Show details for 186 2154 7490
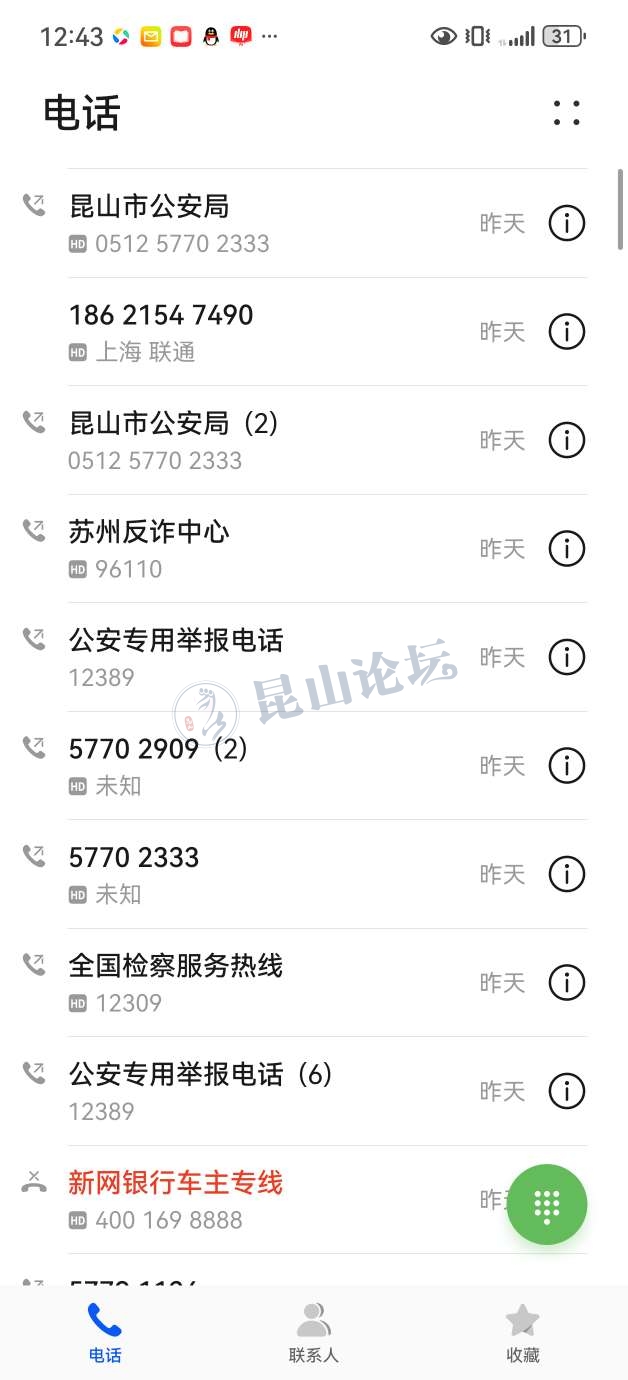The height and width of the screenshot is (1380, 628). pos(566,331)
